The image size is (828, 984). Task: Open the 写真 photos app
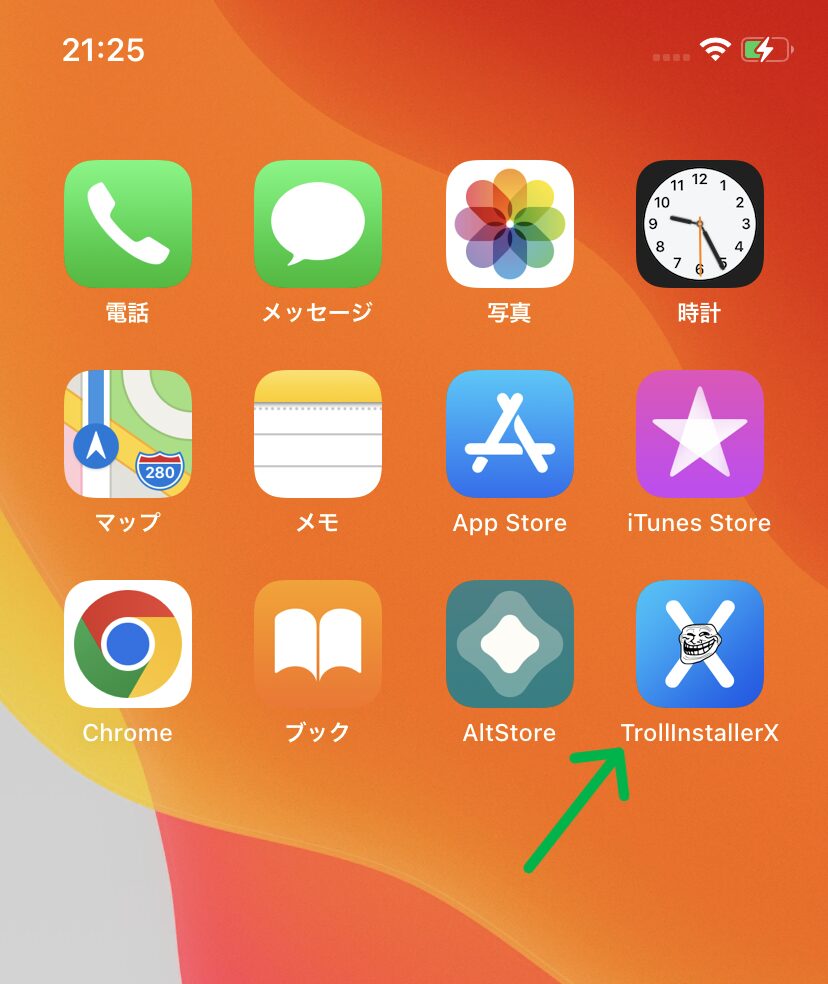coord(509,224)
